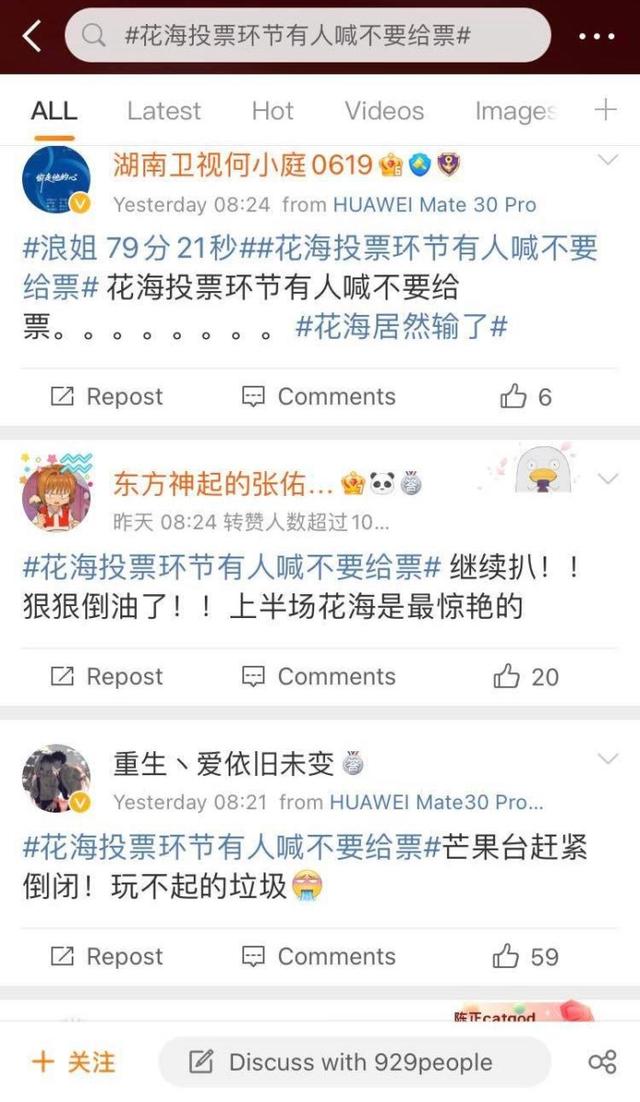Open the Videos tab
Viewport: 640px width, 1102px height.
coord(384,111)
